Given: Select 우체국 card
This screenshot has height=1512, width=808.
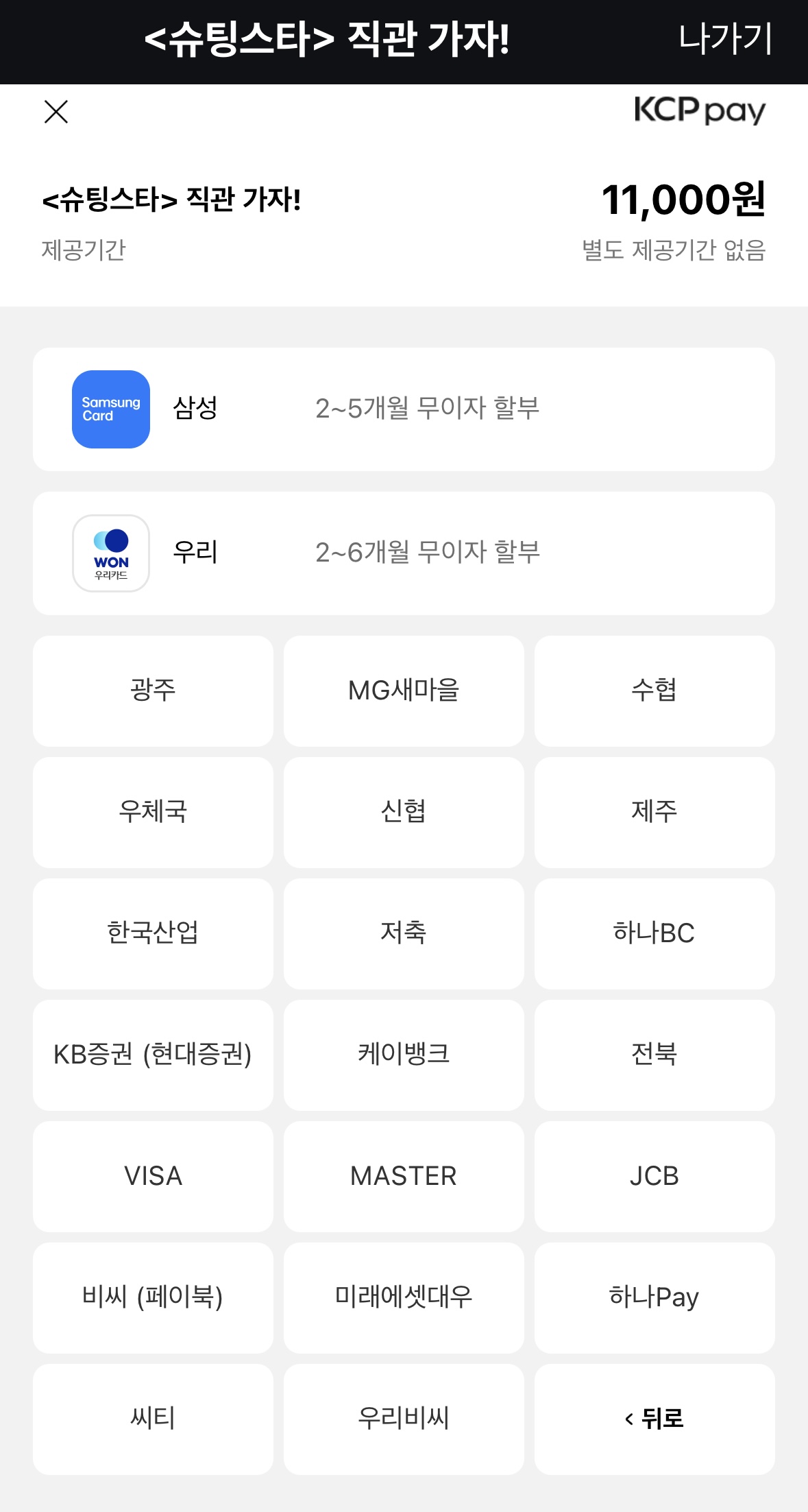Looking at the screenshot, I should pyautogui.click(x=153, y=813).
